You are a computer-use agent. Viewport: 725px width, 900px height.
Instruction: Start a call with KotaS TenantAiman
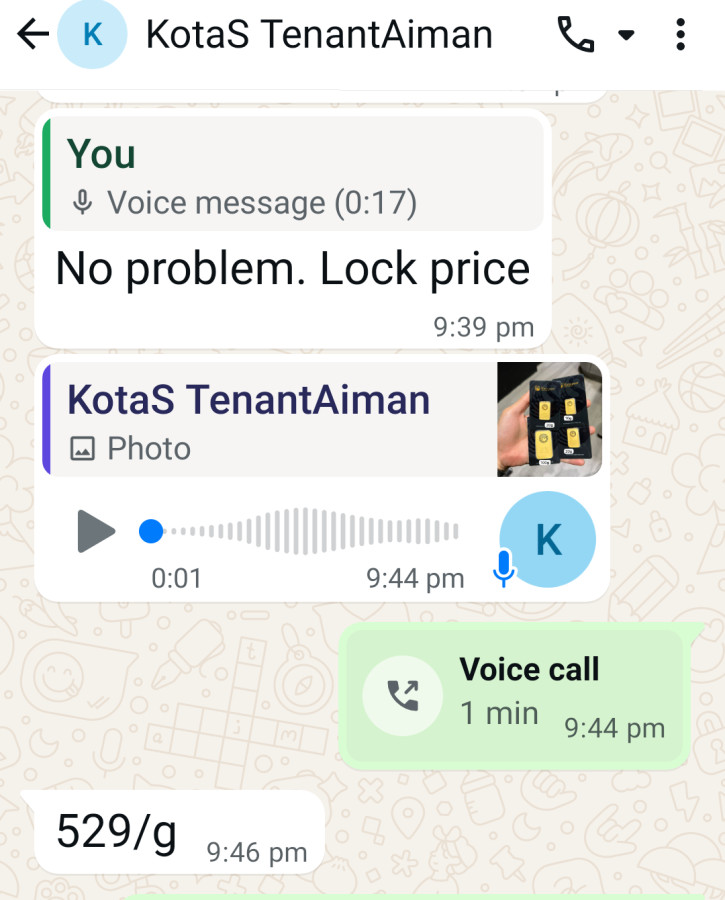tap(576, 36)
